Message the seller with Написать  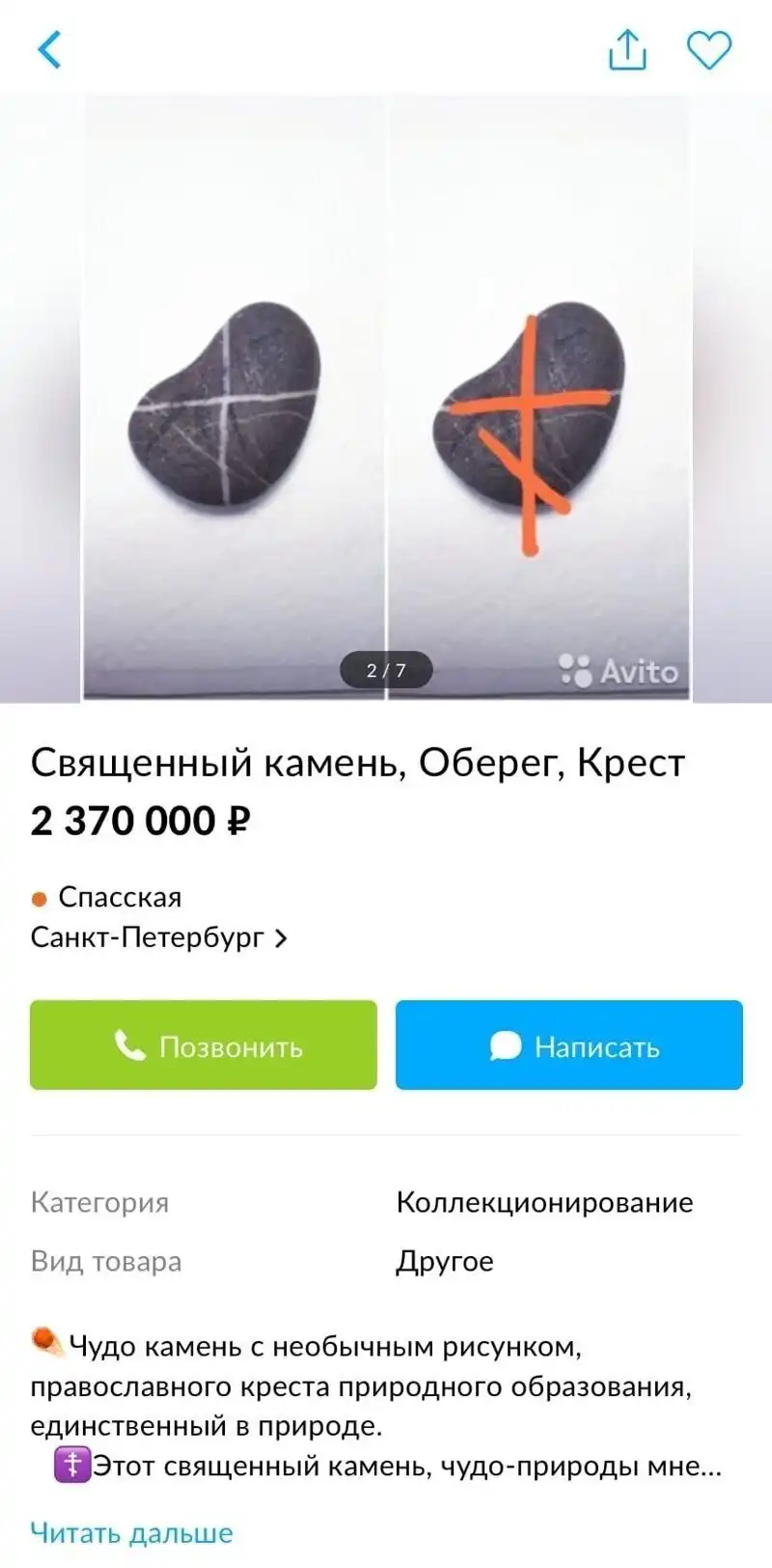tap(569, 1046)
